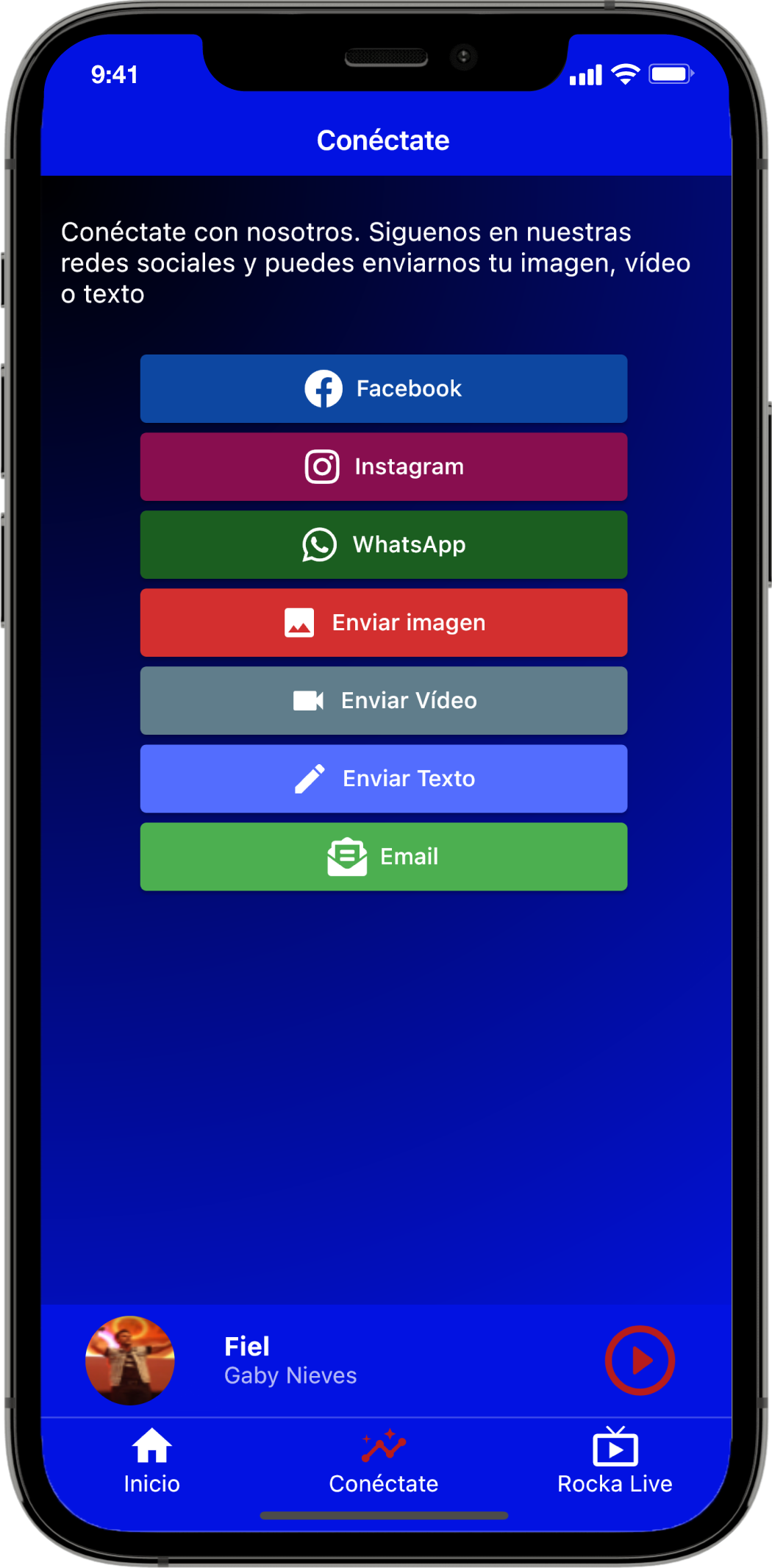
Task: Send an Email to the station
Action: pos(383,856)
